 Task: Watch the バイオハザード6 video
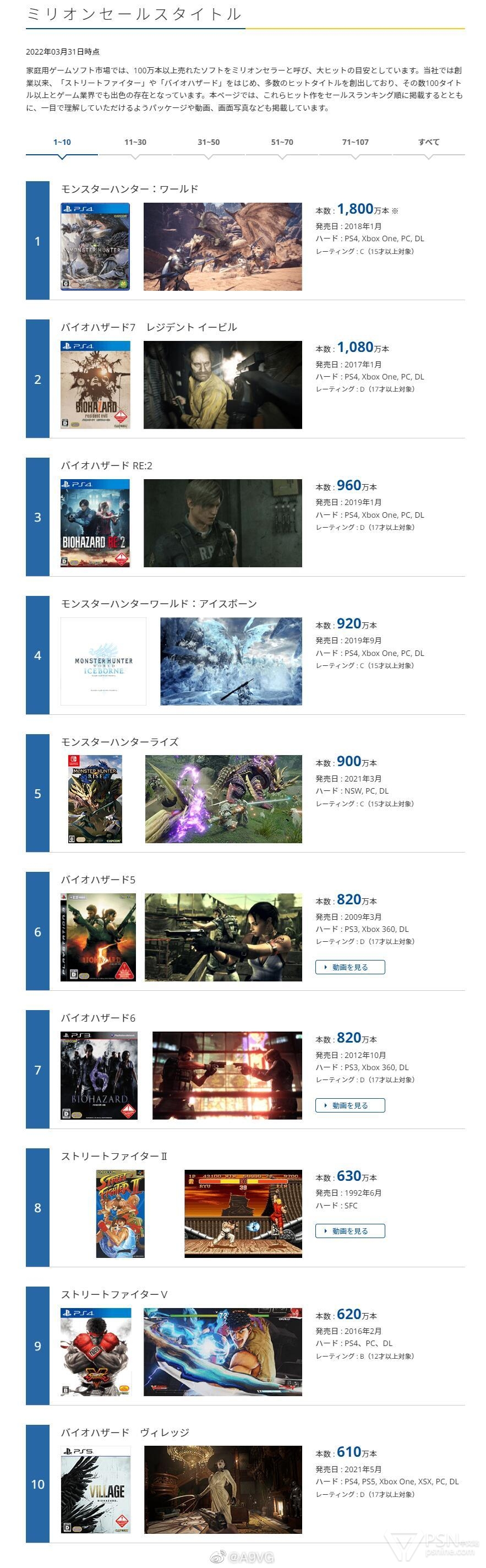pos(350,1105)
